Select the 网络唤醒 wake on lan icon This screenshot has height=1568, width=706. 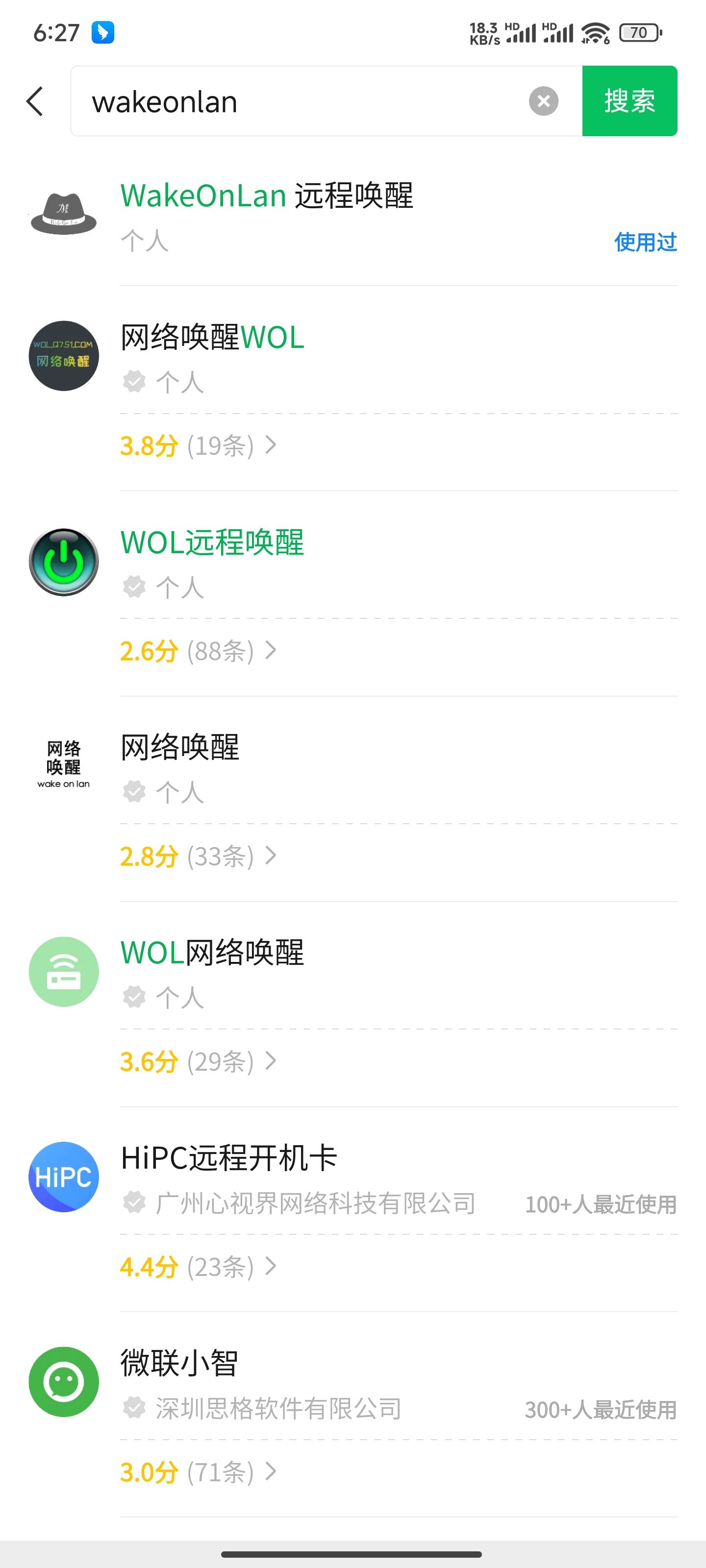(x=63, y=764)
